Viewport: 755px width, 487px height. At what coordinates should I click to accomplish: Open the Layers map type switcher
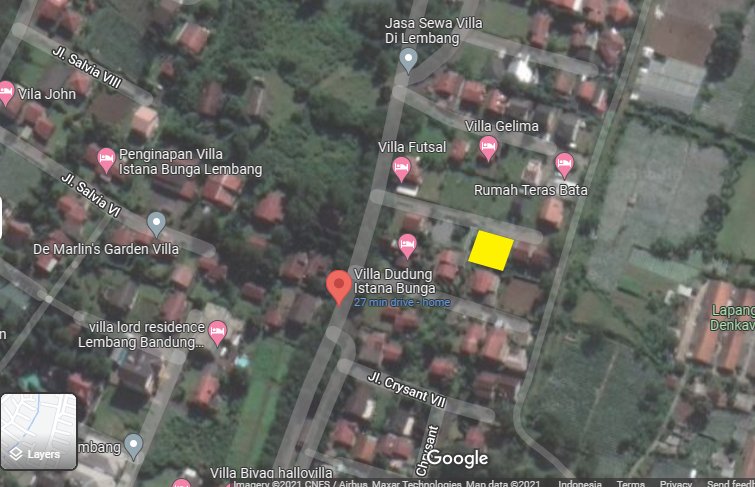tap(39, 431)
